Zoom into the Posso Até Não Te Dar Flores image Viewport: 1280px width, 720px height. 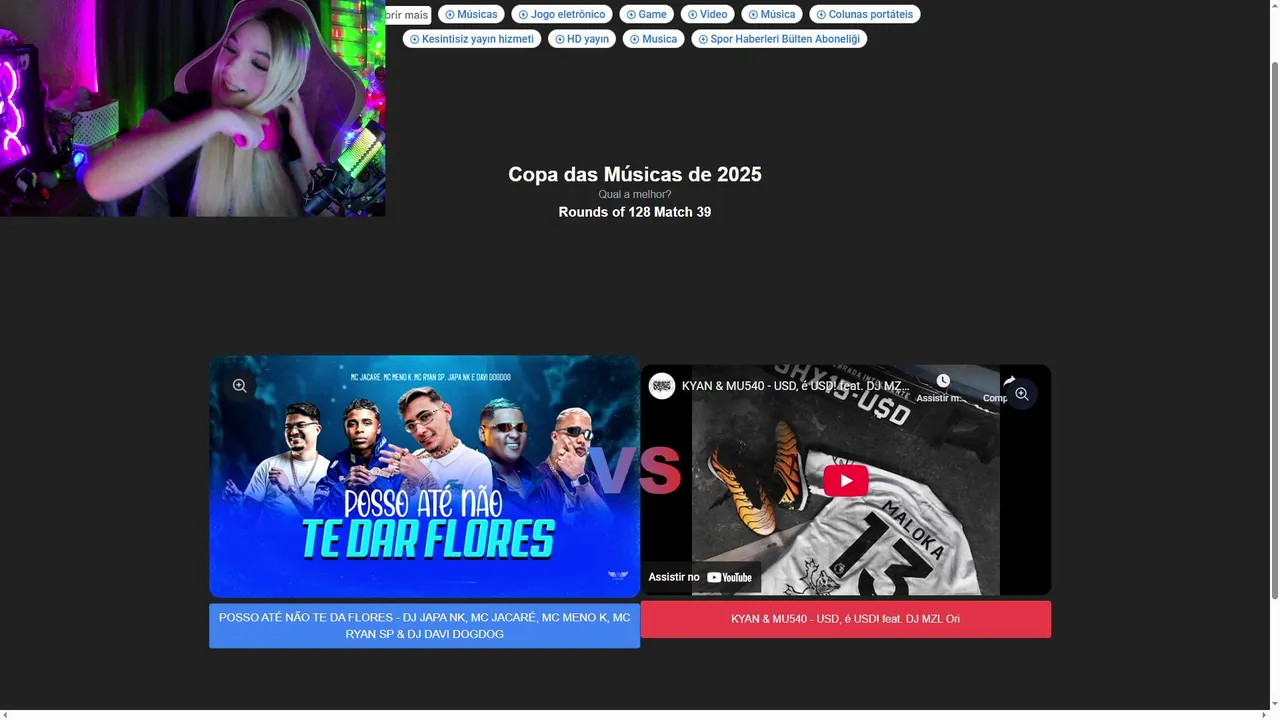pyautogui.click(x=240, y=386)
